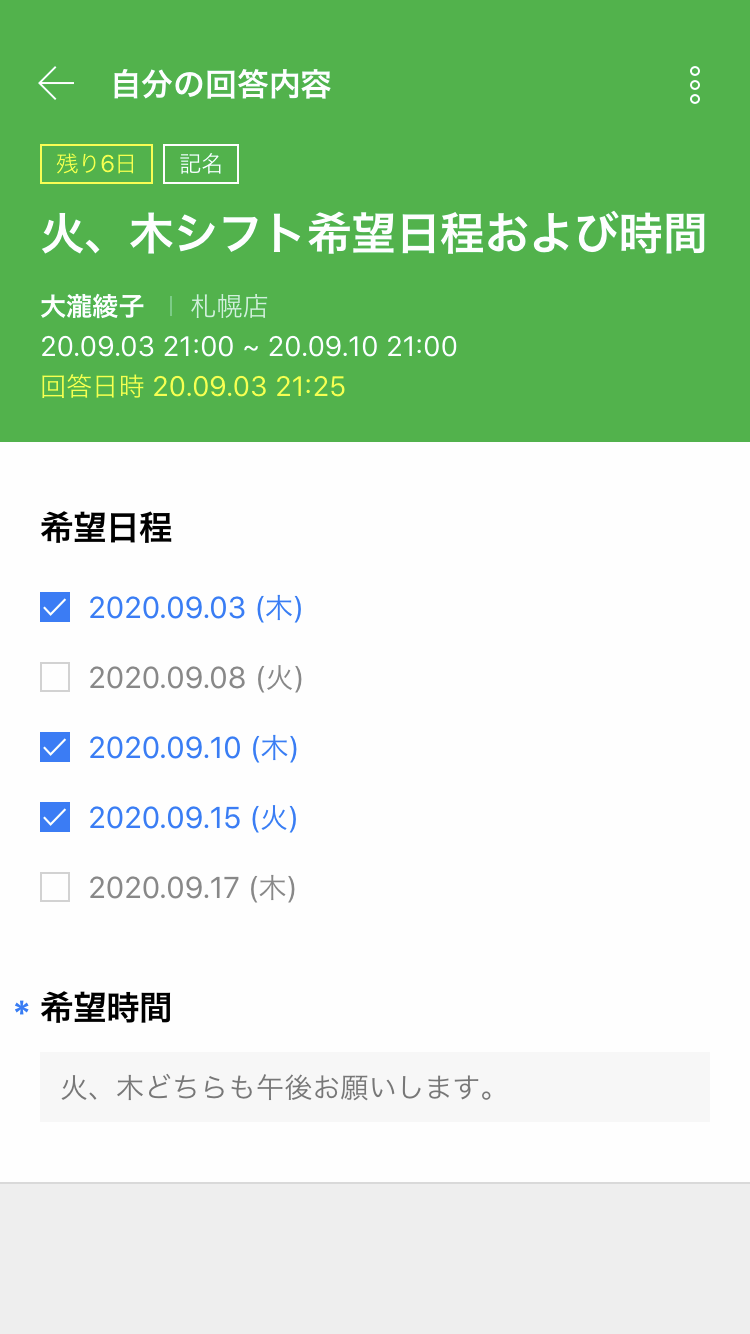Deselect the 2020.09.10 (木) checkbox

click(55, 747)
